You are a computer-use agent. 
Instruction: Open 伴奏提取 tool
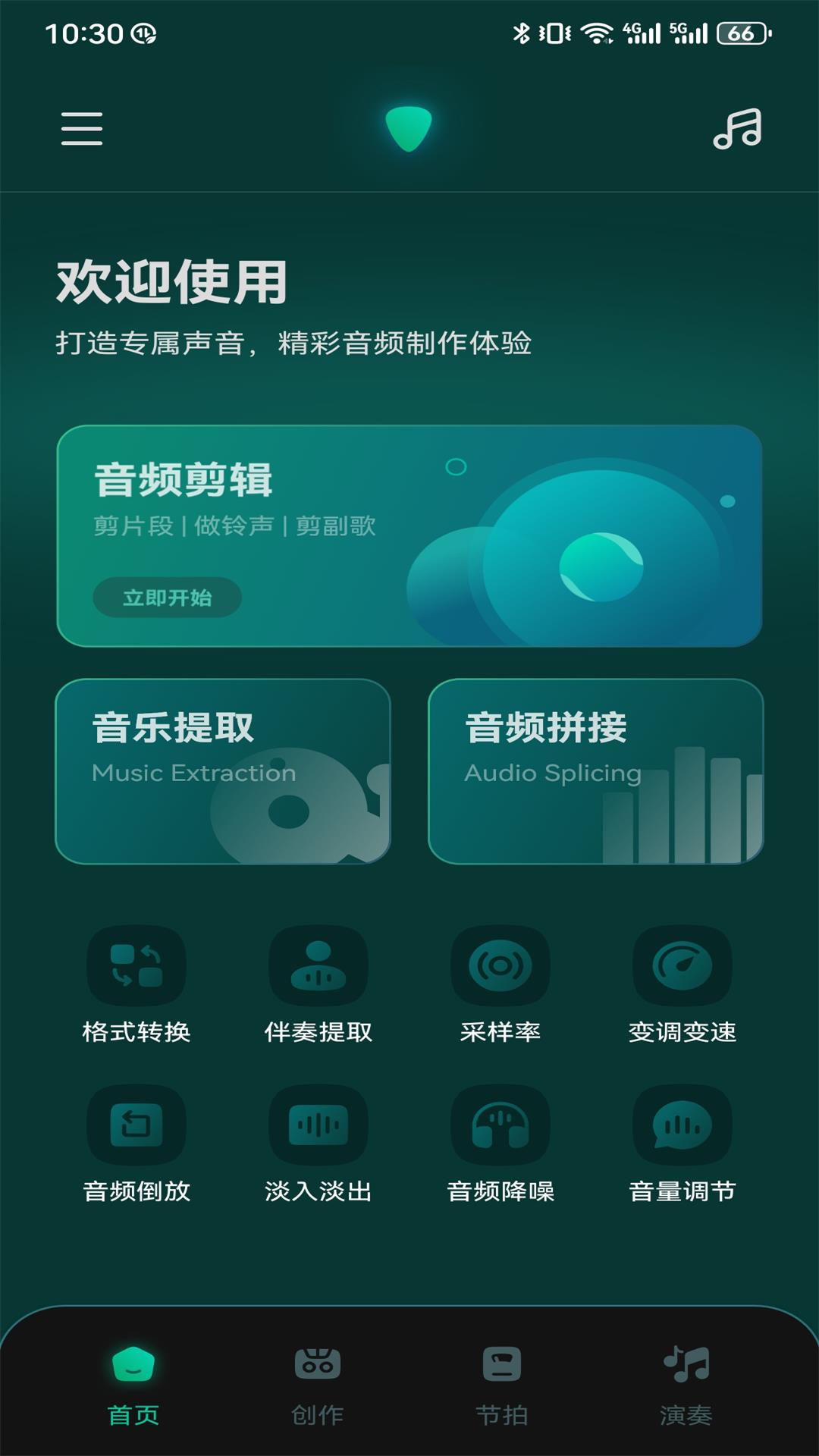coord(318,983)
